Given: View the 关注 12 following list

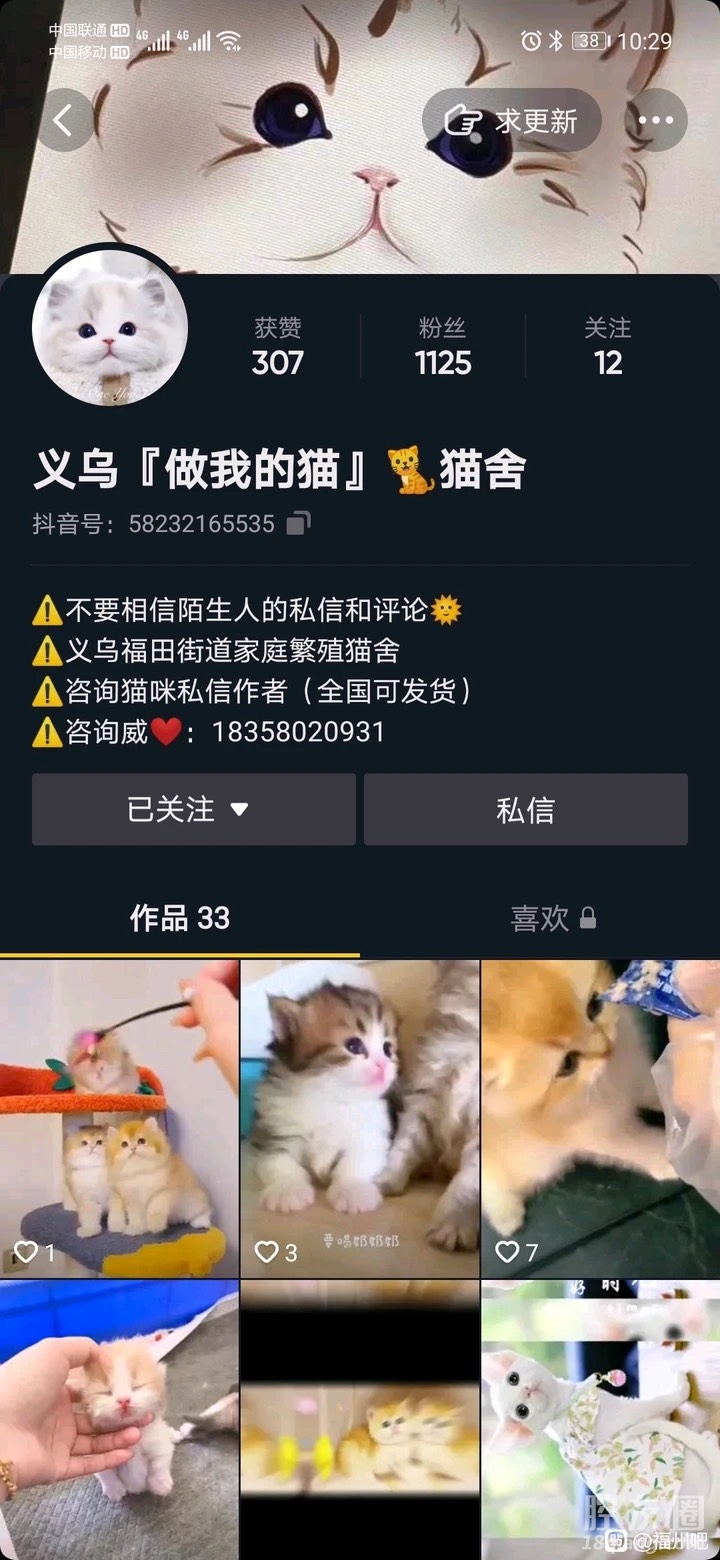Looking at the screenshot, I should pos(607,346).
